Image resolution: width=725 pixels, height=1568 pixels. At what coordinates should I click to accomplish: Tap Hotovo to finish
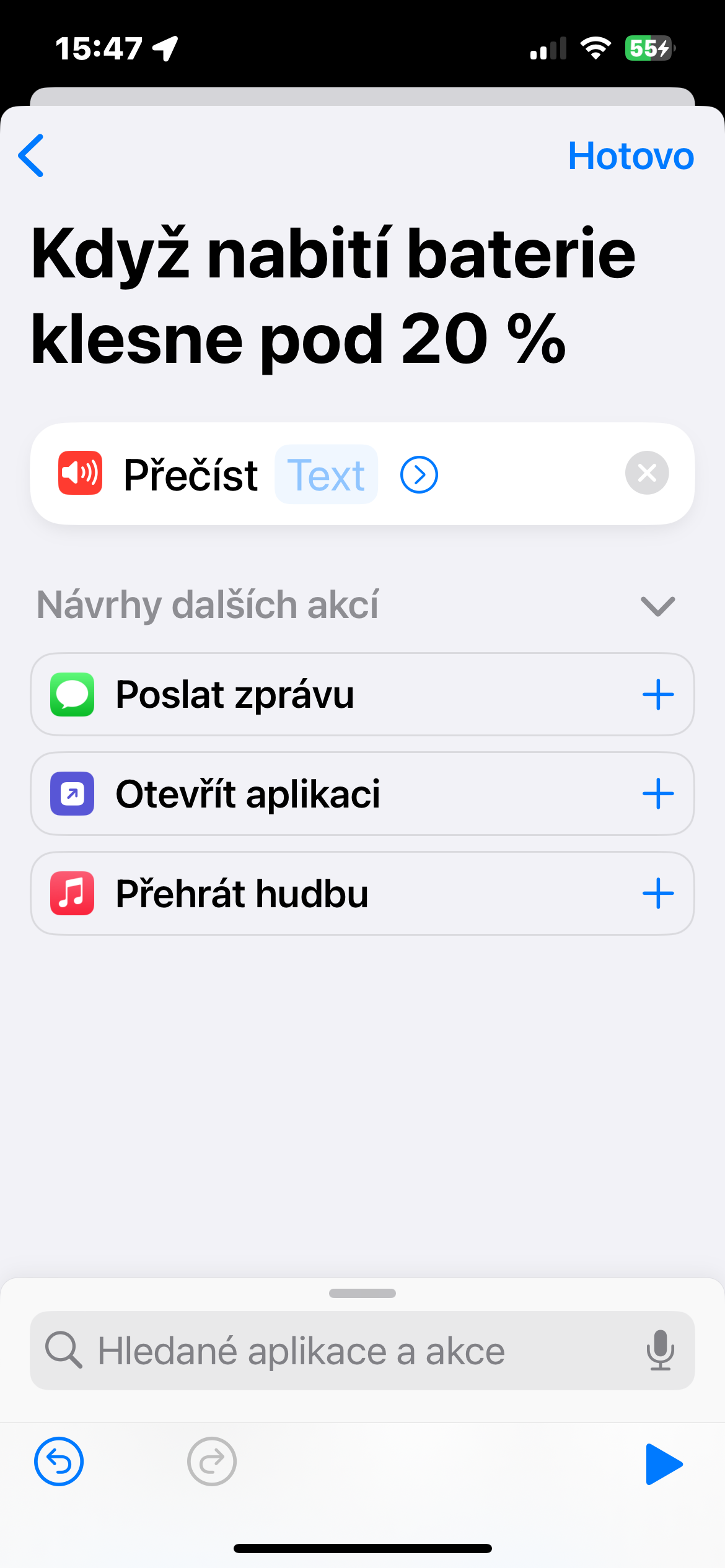[x=630, y=156]
